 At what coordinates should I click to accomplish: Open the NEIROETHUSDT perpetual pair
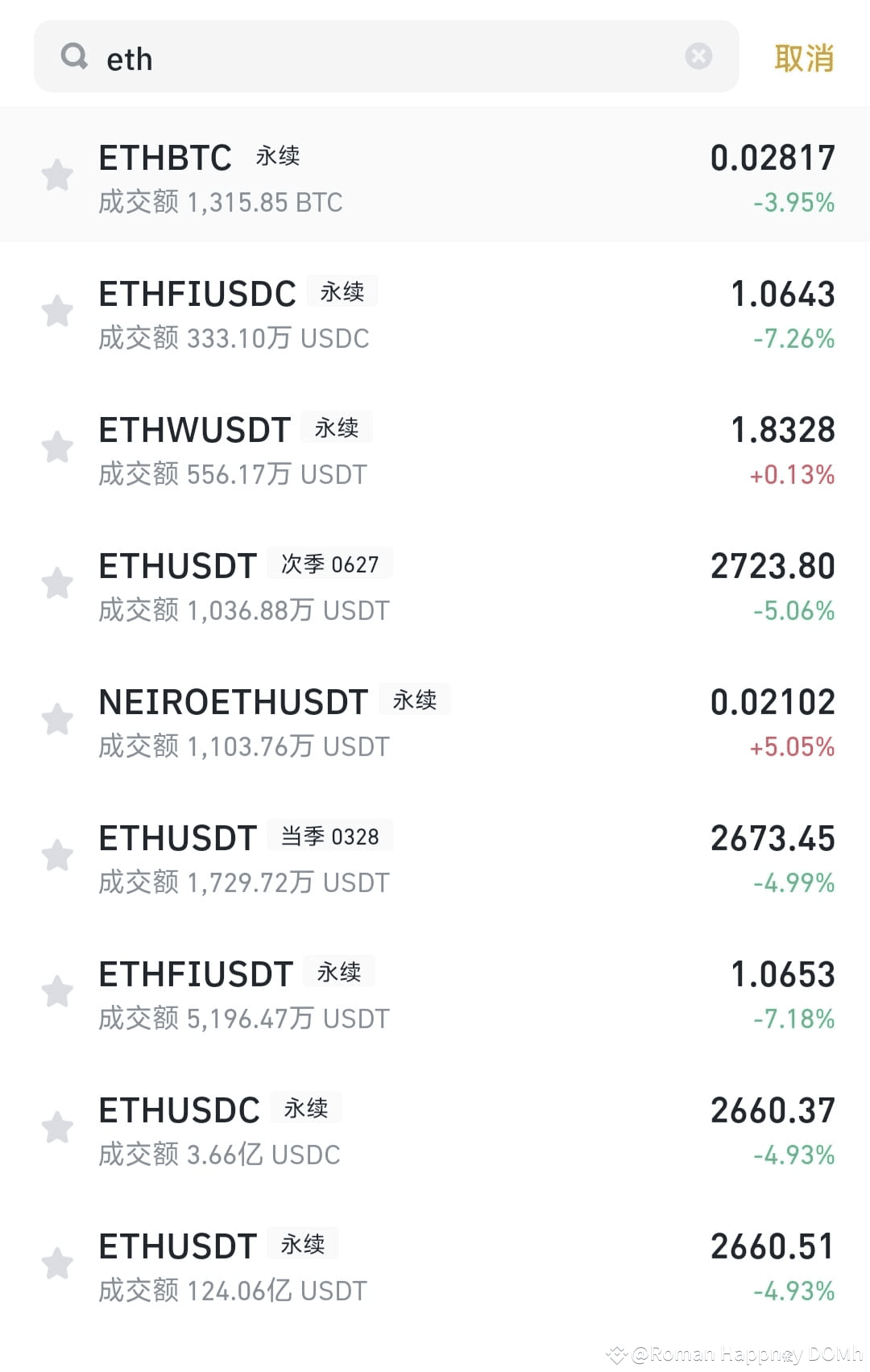[x=435, y=721]
